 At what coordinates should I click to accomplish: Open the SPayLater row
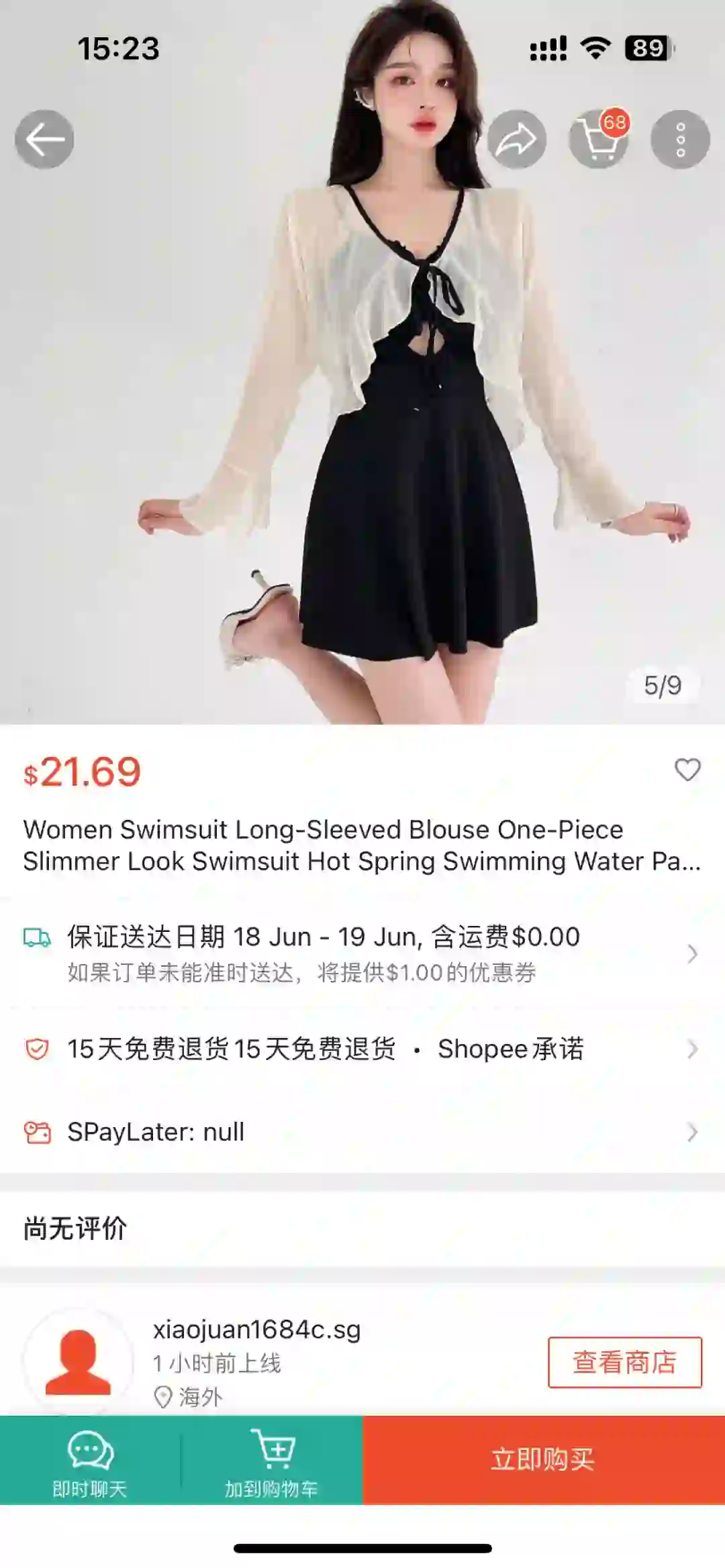[362, 1132]
